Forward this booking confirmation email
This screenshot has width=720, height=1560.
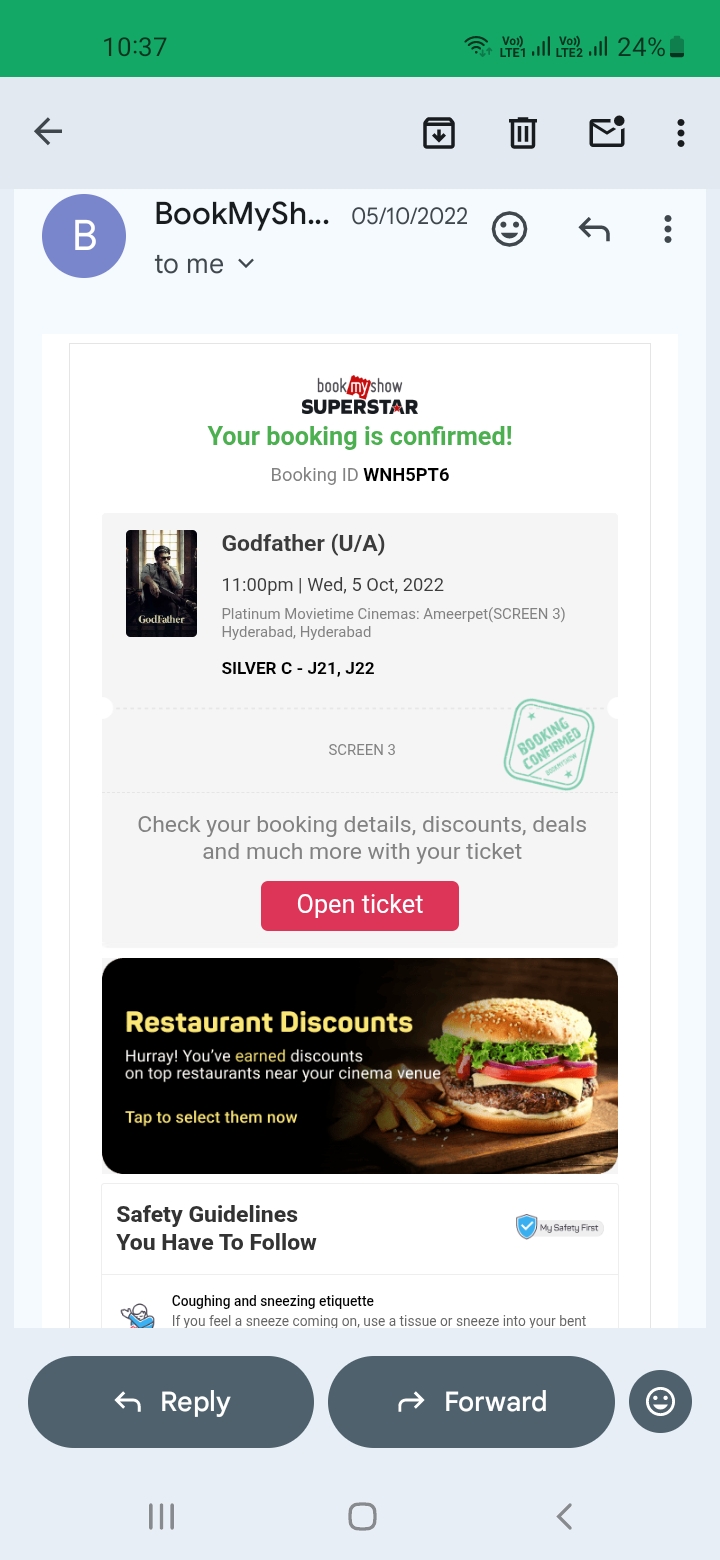coord(471,1402)
